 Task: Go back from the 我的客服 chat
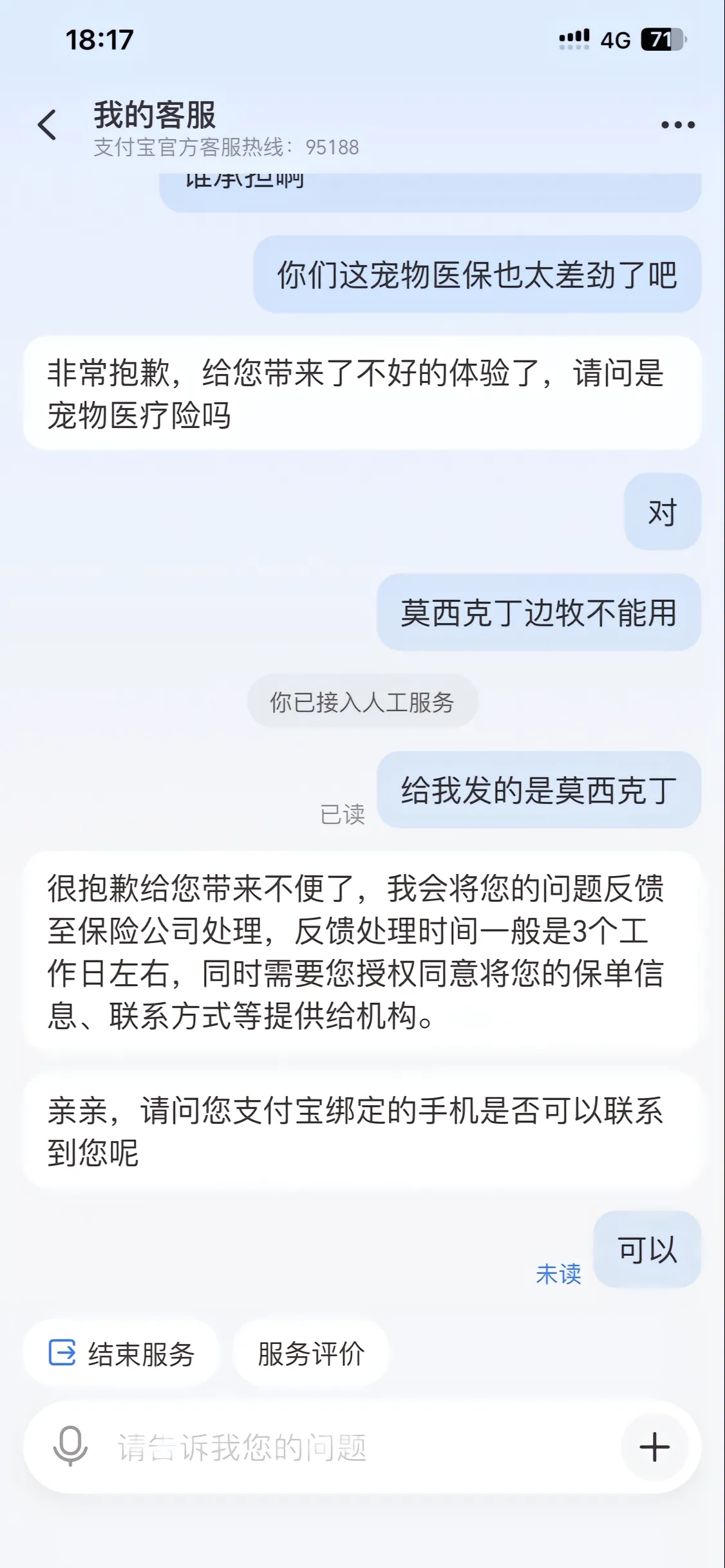point(47,125)
